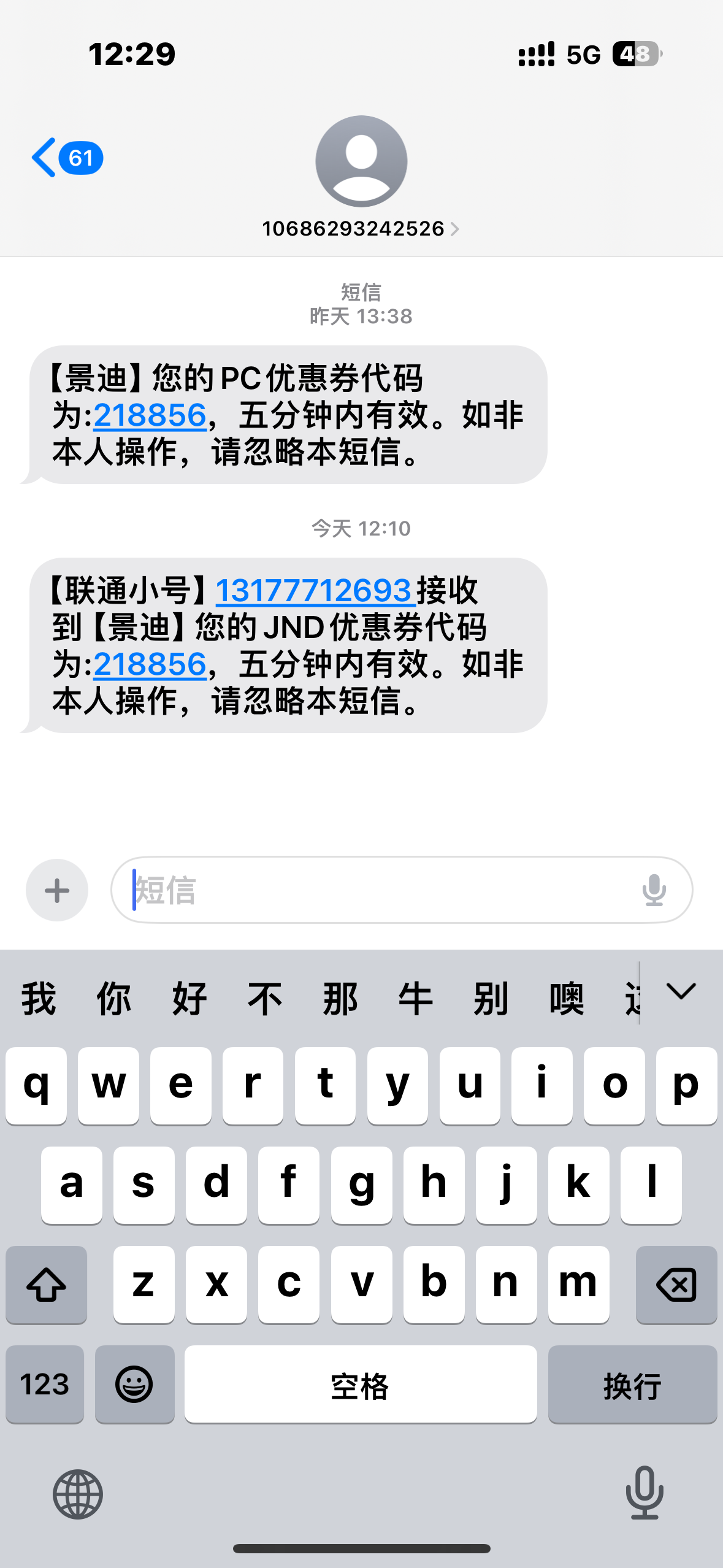This screenshot has height=1568, width=723.
Task: Tap the phone number 13177712693 link
Action: 314,591
